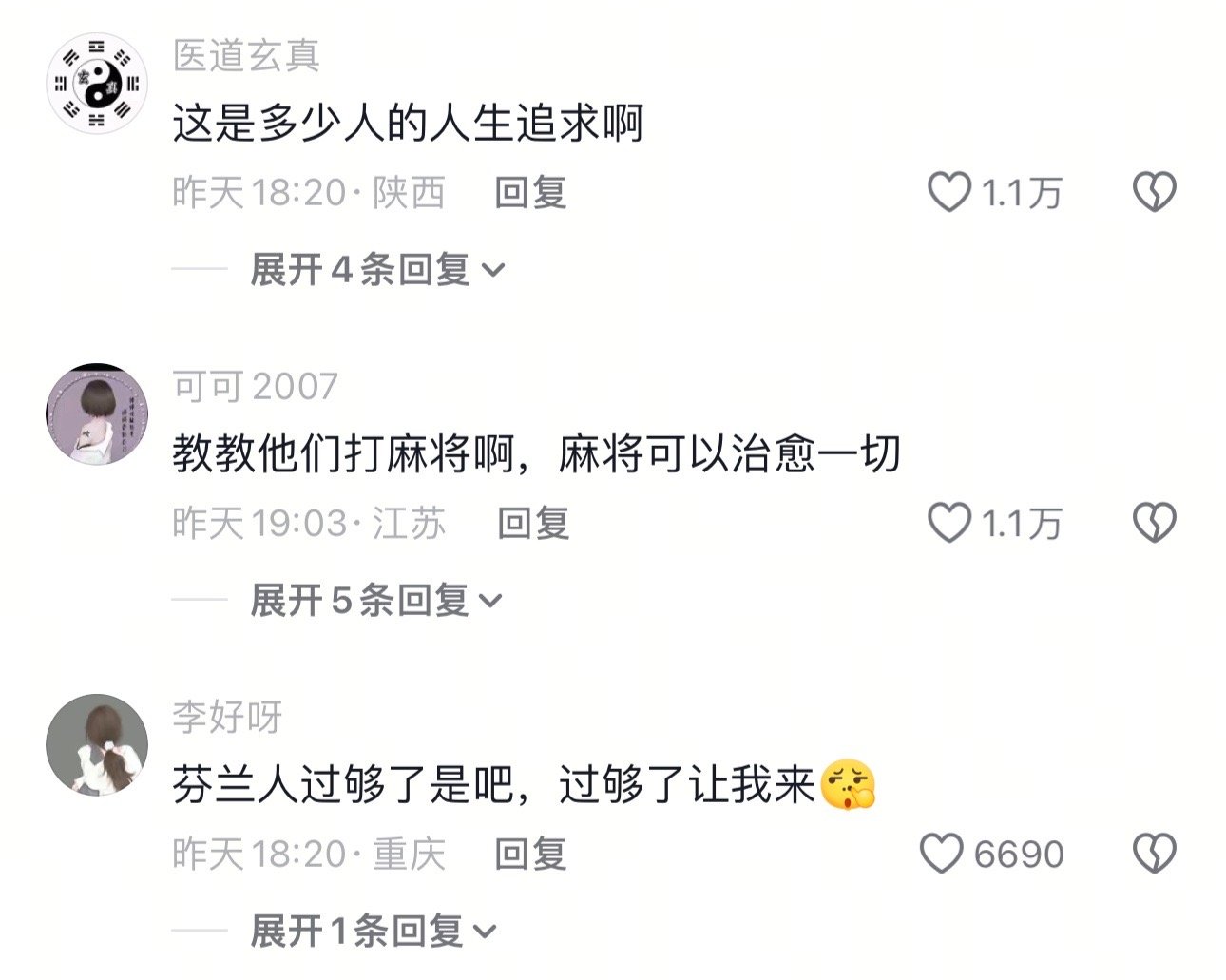
Task: Open 可可2007's profile avatar
Action: 97,413
